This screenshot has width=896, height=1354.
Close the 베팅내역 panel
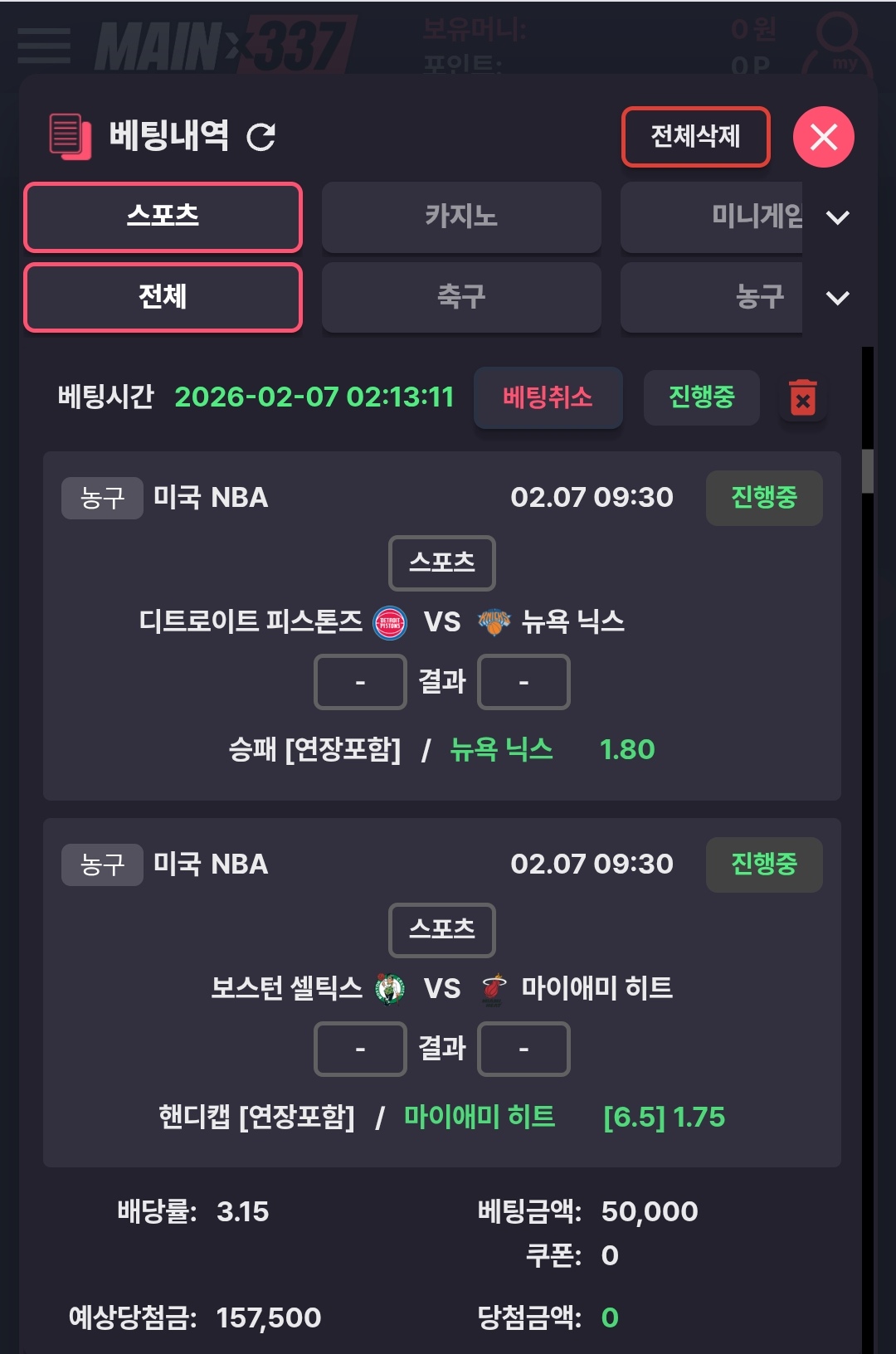tap(823, 137)
